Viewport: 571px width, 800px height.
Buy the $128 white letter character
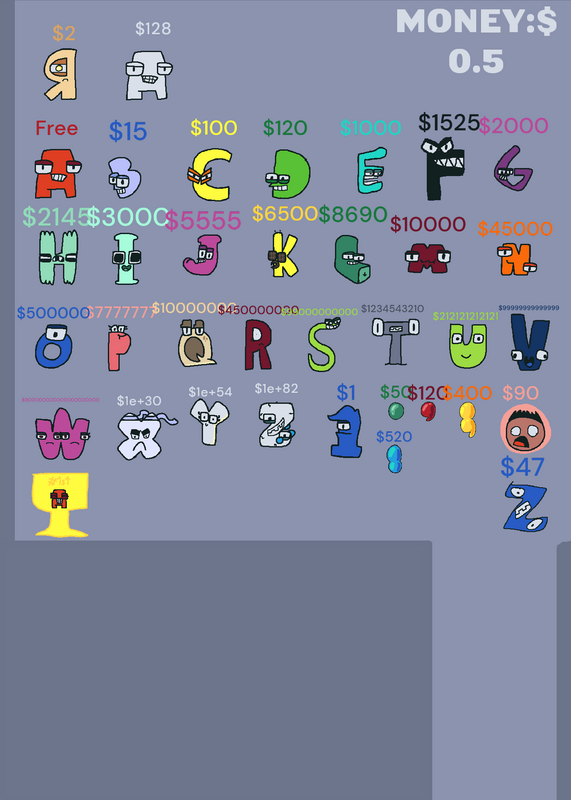click(x=148, y=76)
